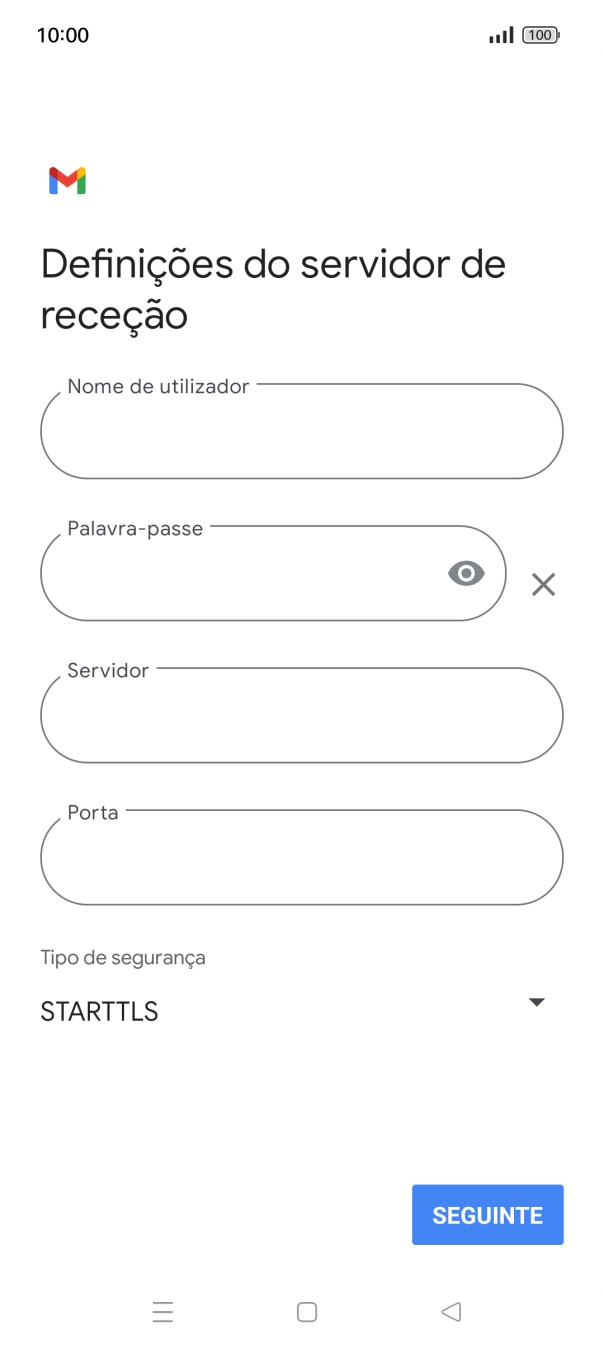The image size is (604, 1349).
Task: Tap the Palavra-passe input field
Action: click(240, 574)
